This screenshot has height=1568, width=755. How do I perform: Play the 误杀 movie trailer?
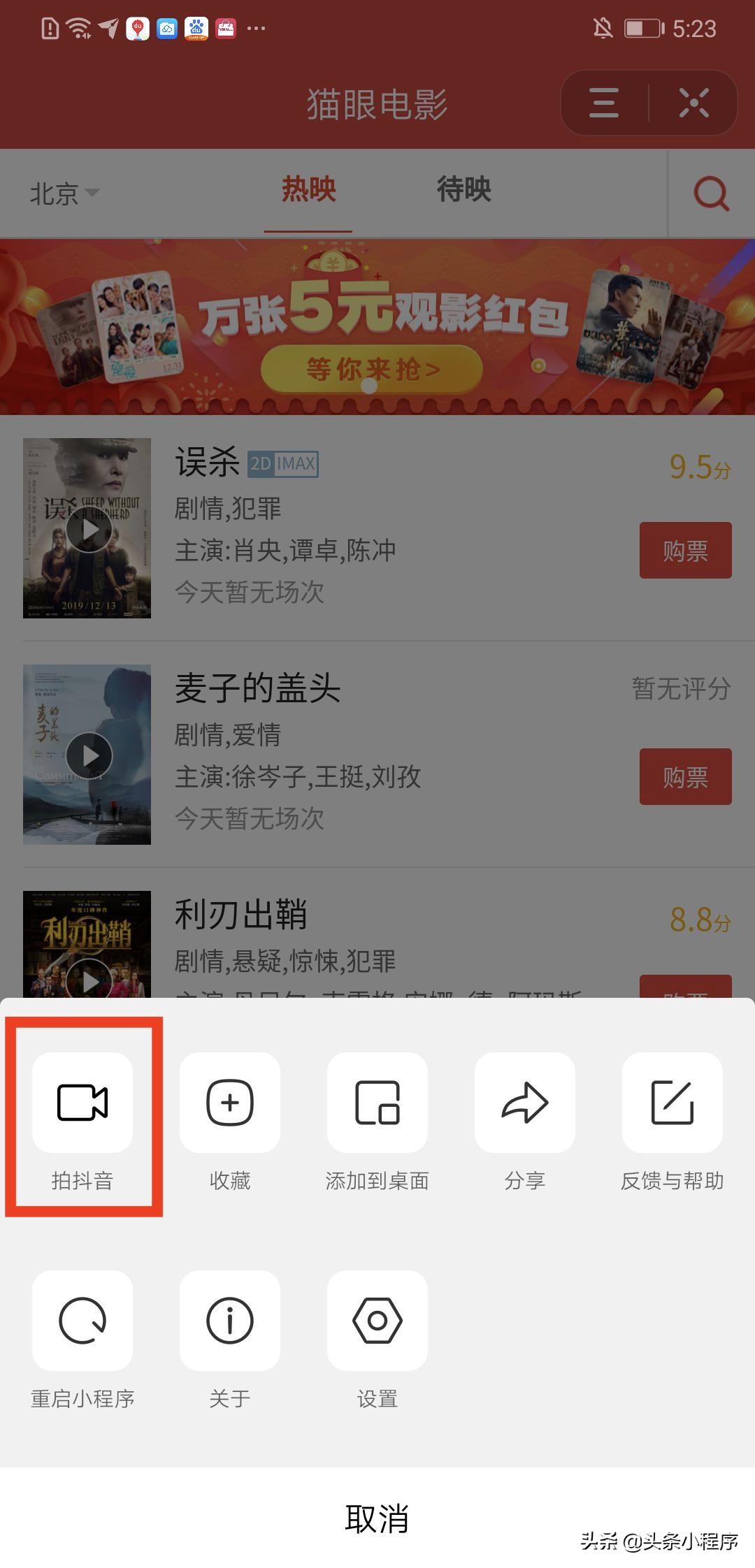tap(89, 528)
